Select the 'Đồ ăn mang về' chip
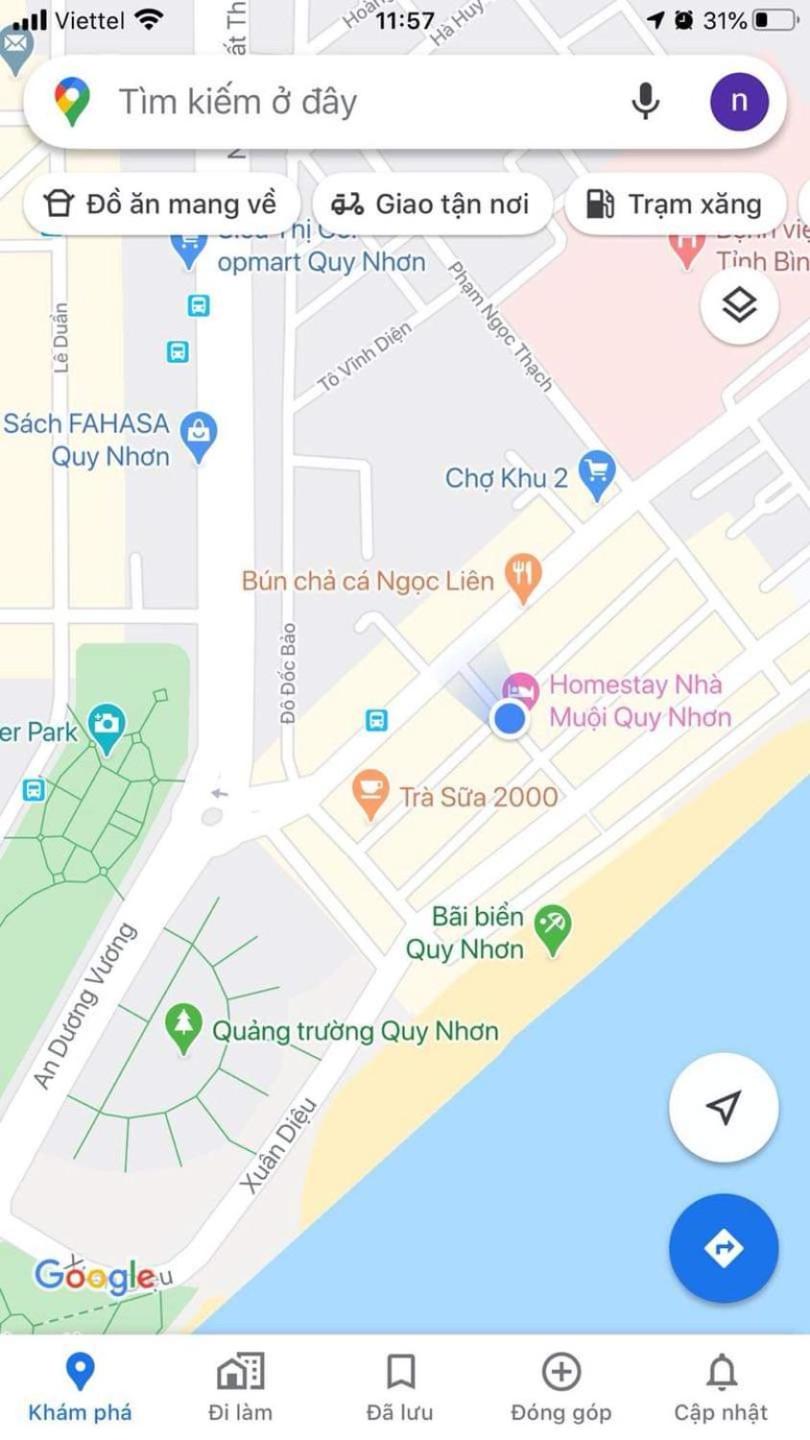The width and height of the screenshot is (810, 1440). (162, 204)
